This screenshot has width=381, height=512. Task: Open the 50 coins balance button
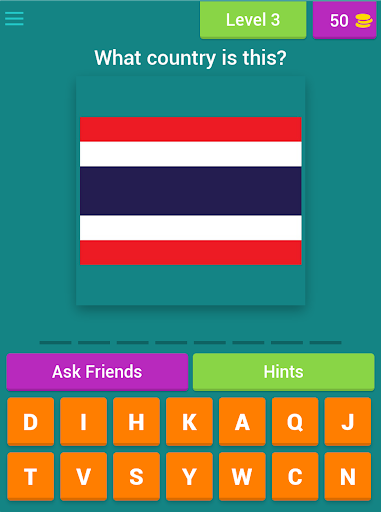(344, 20)
